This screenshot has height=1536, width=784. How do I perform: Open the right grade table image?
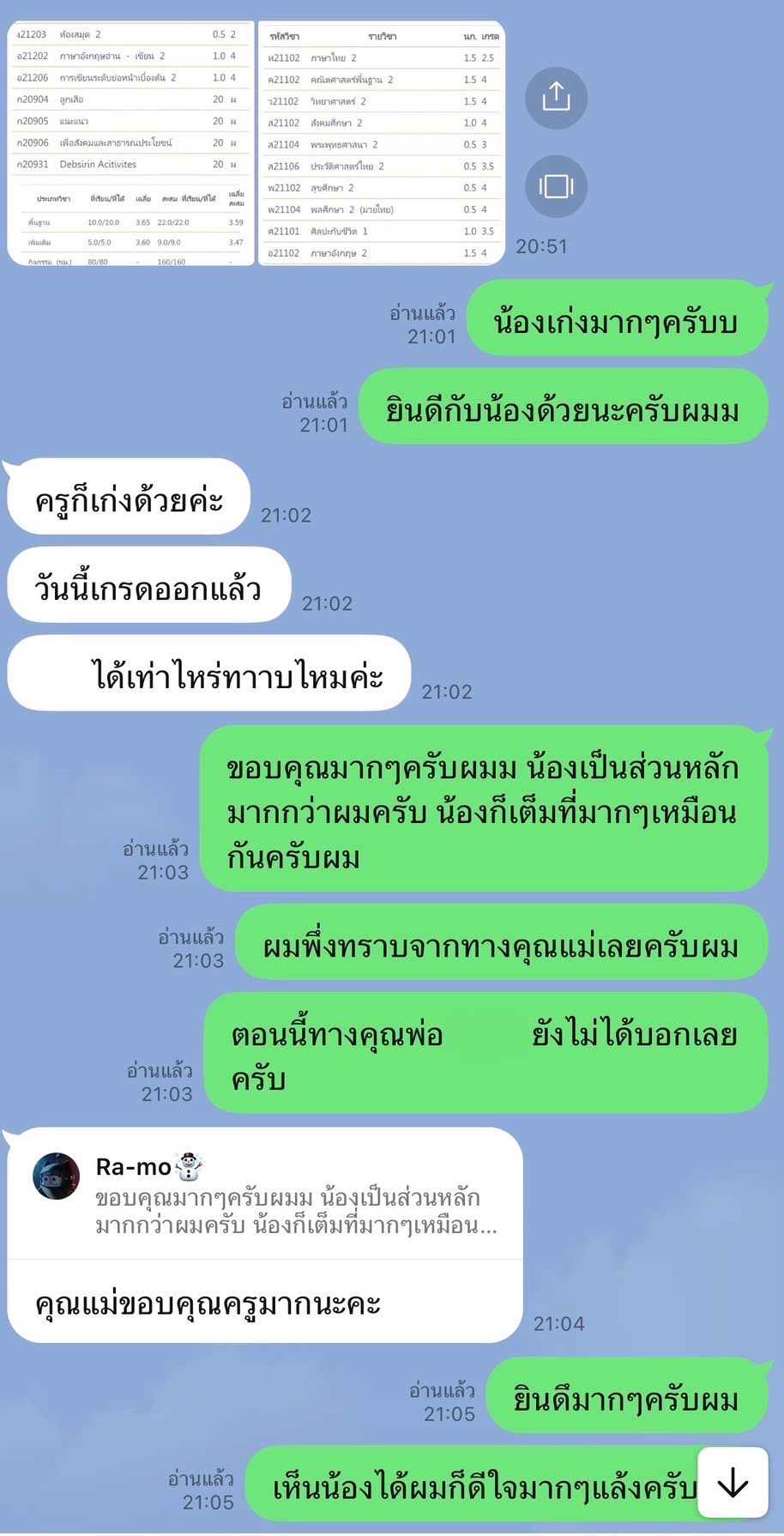pos(382,143)
